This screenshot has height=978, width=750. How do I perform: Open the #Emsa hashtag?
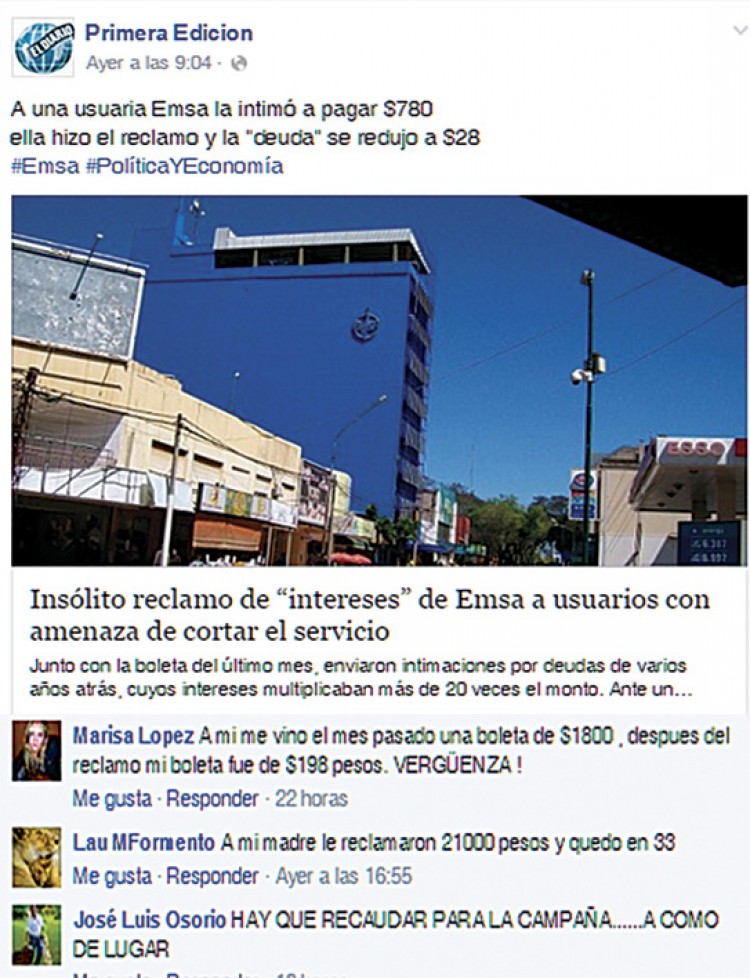click(x=44, y=167)
